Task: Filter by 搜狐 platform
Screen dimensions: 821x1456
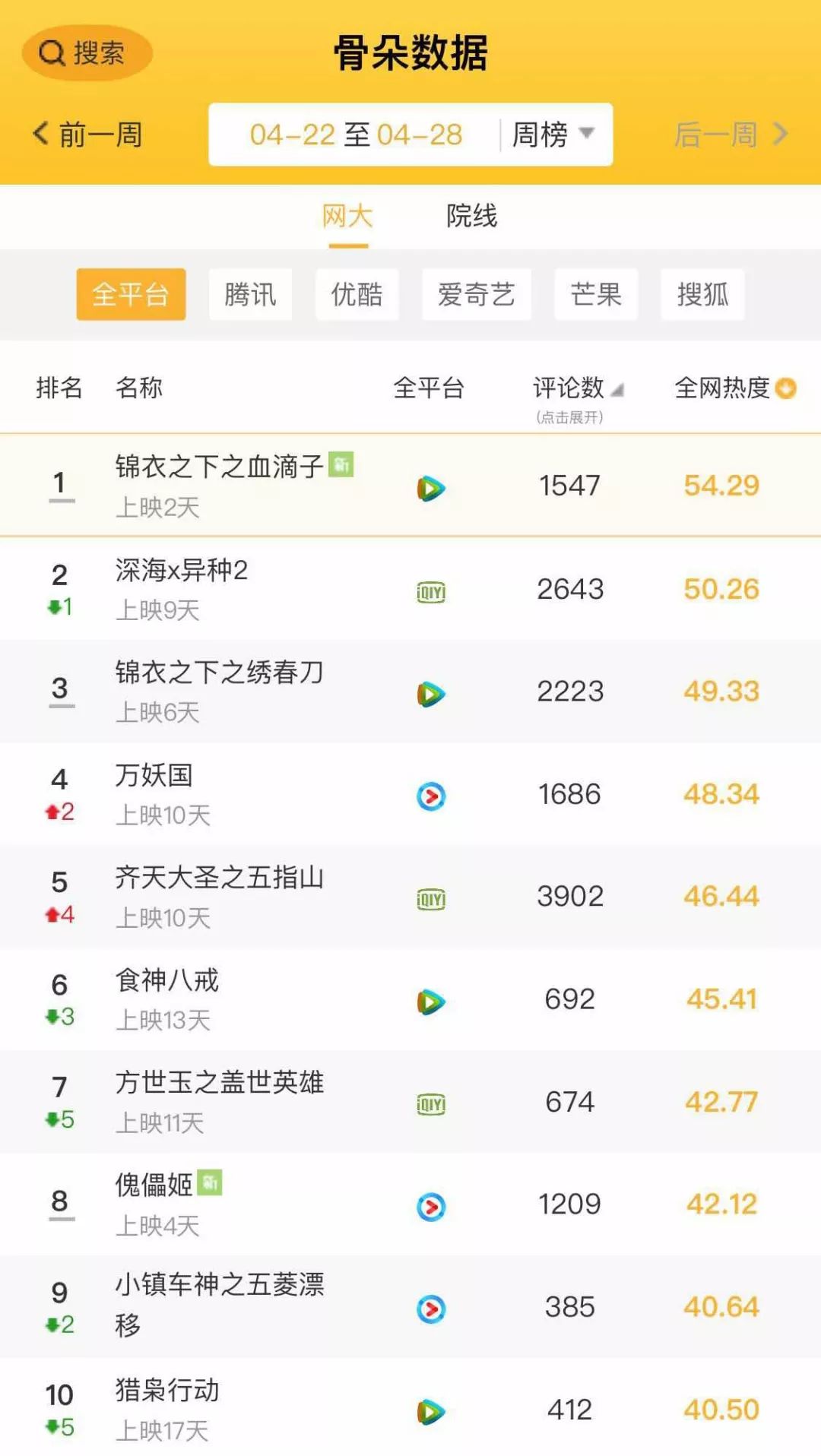Action: (702, 294)
